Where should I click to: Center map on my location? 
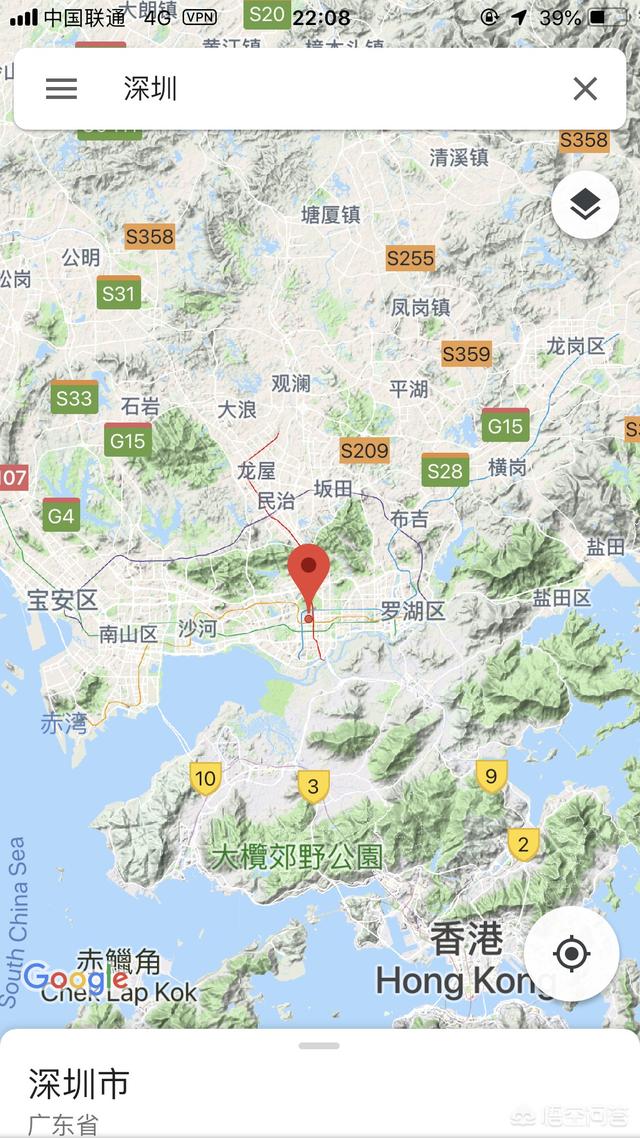pos(572,953)
